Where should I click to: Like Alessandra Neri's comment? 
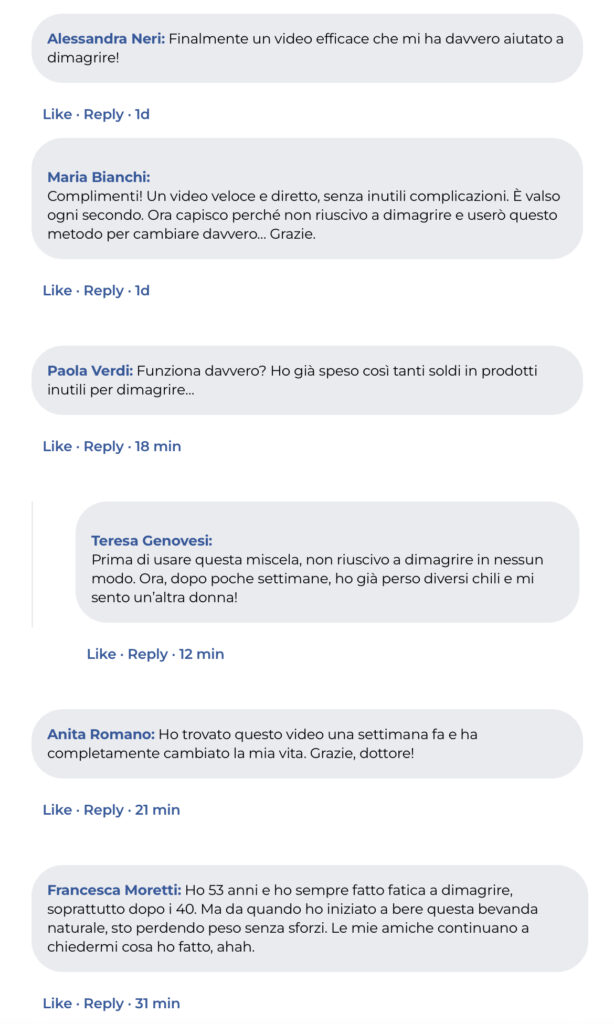tap(57, 114)
